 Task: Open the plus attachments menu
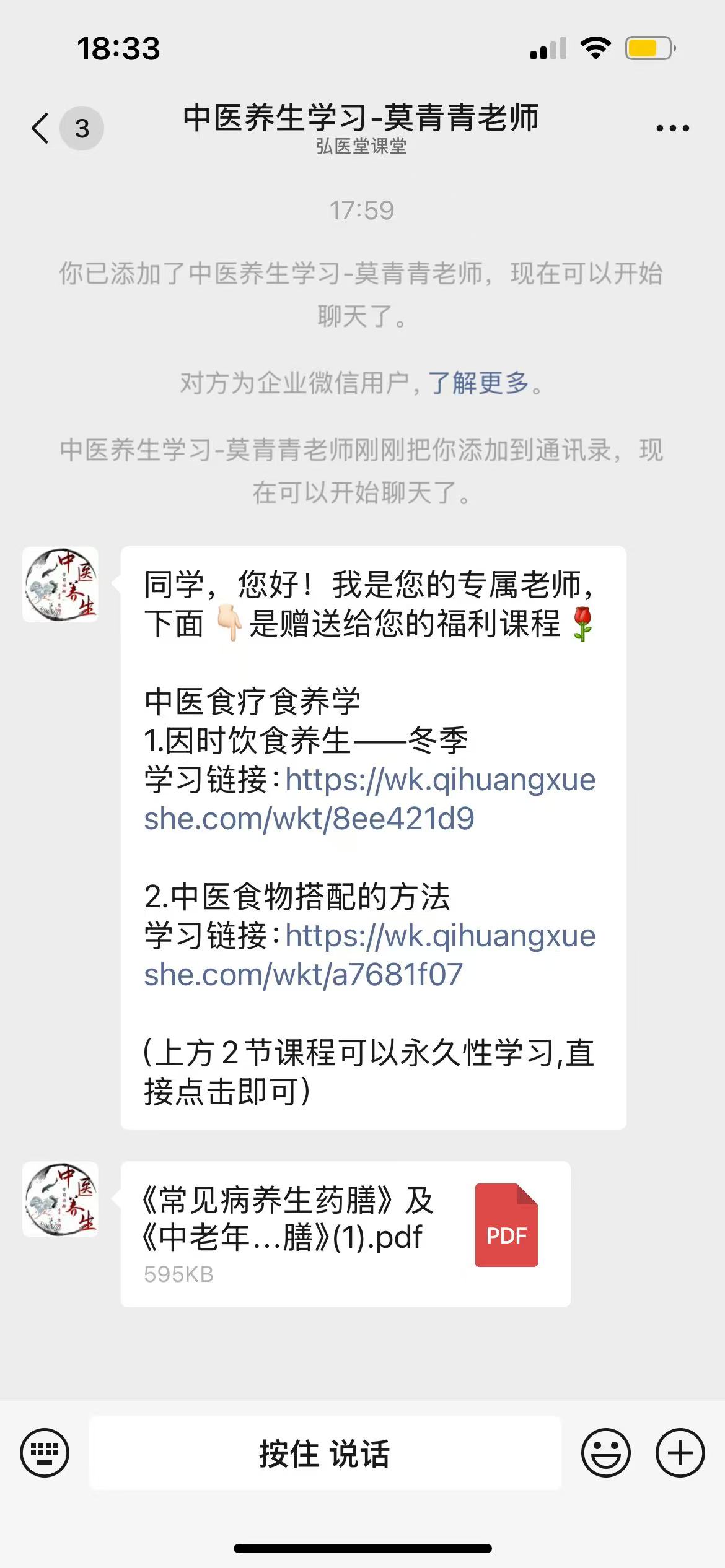click(x=680, y=1453)
